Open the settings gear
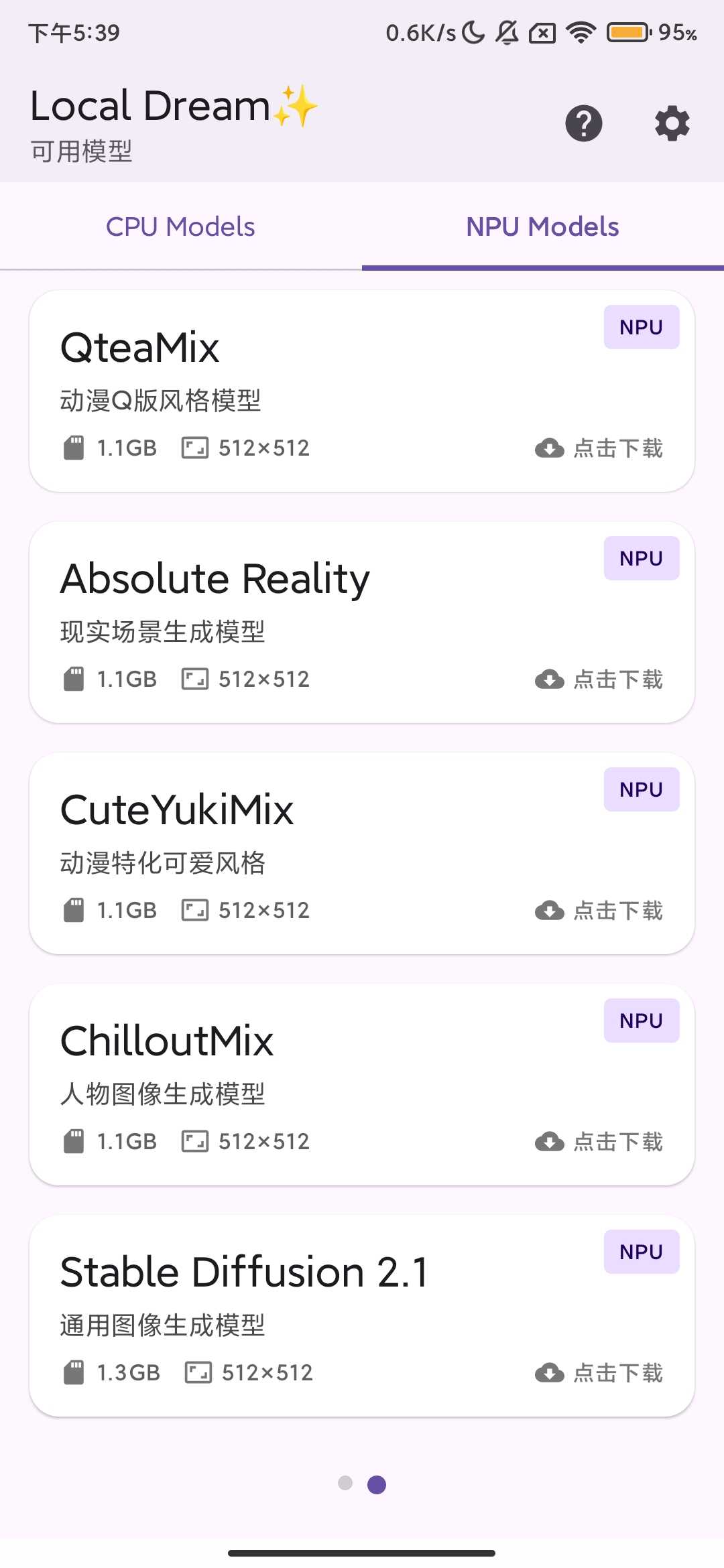 click(x=672, y=124)
